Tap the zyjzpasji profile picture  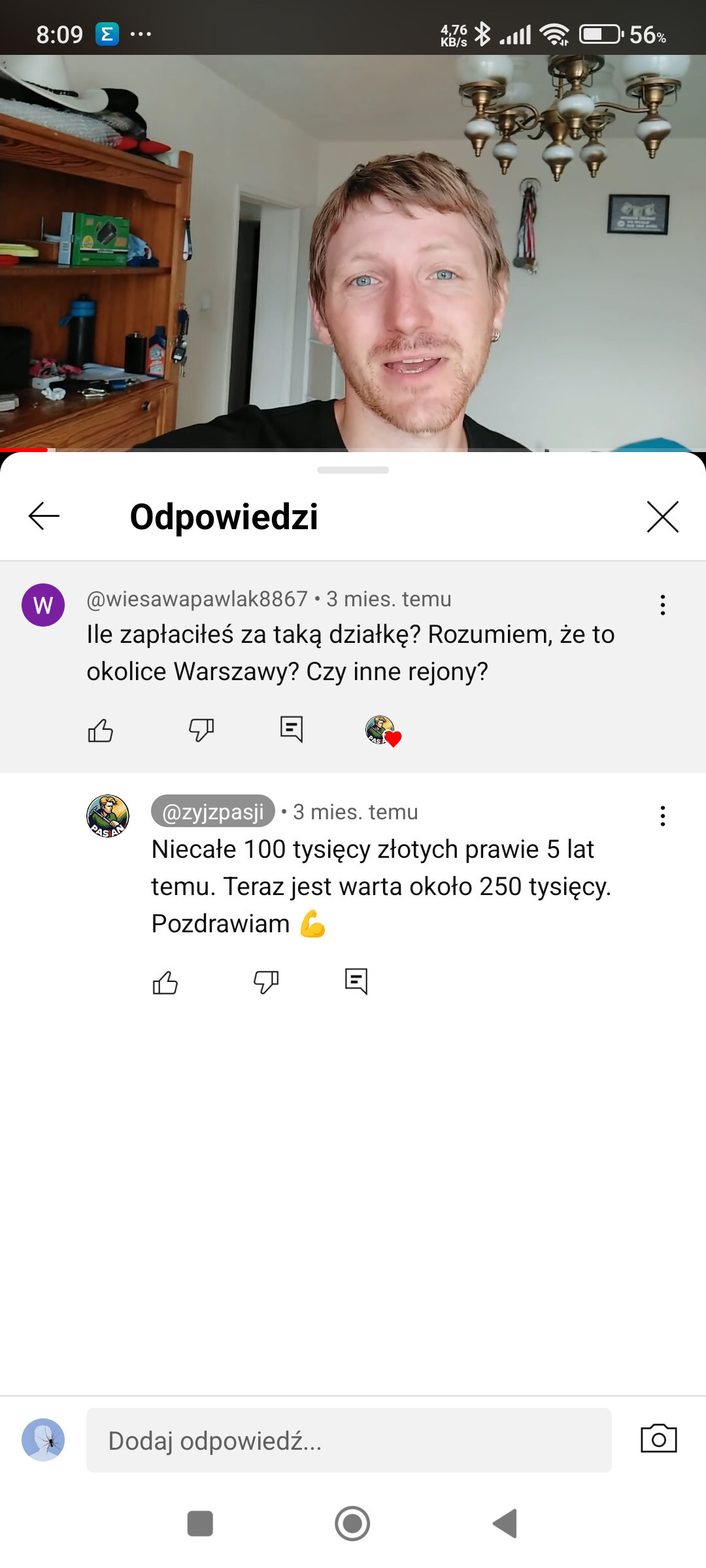pyautogui.click(x=108, y=816)
